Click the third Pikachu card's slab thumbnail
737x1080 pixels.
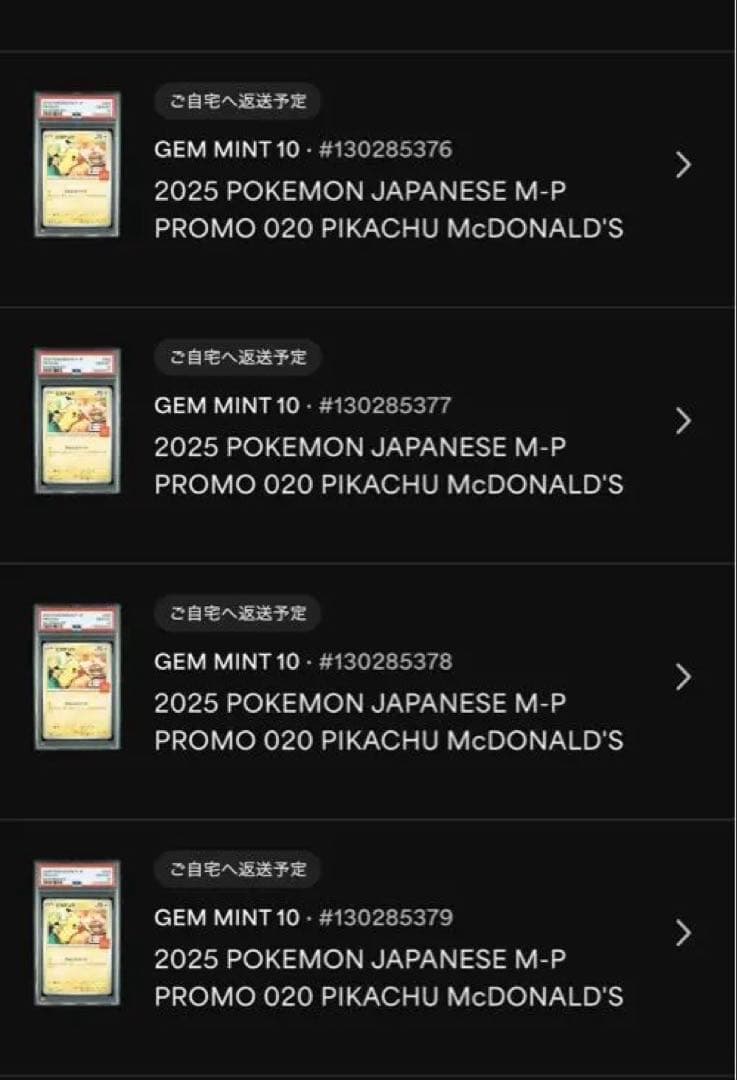[76, 677]
